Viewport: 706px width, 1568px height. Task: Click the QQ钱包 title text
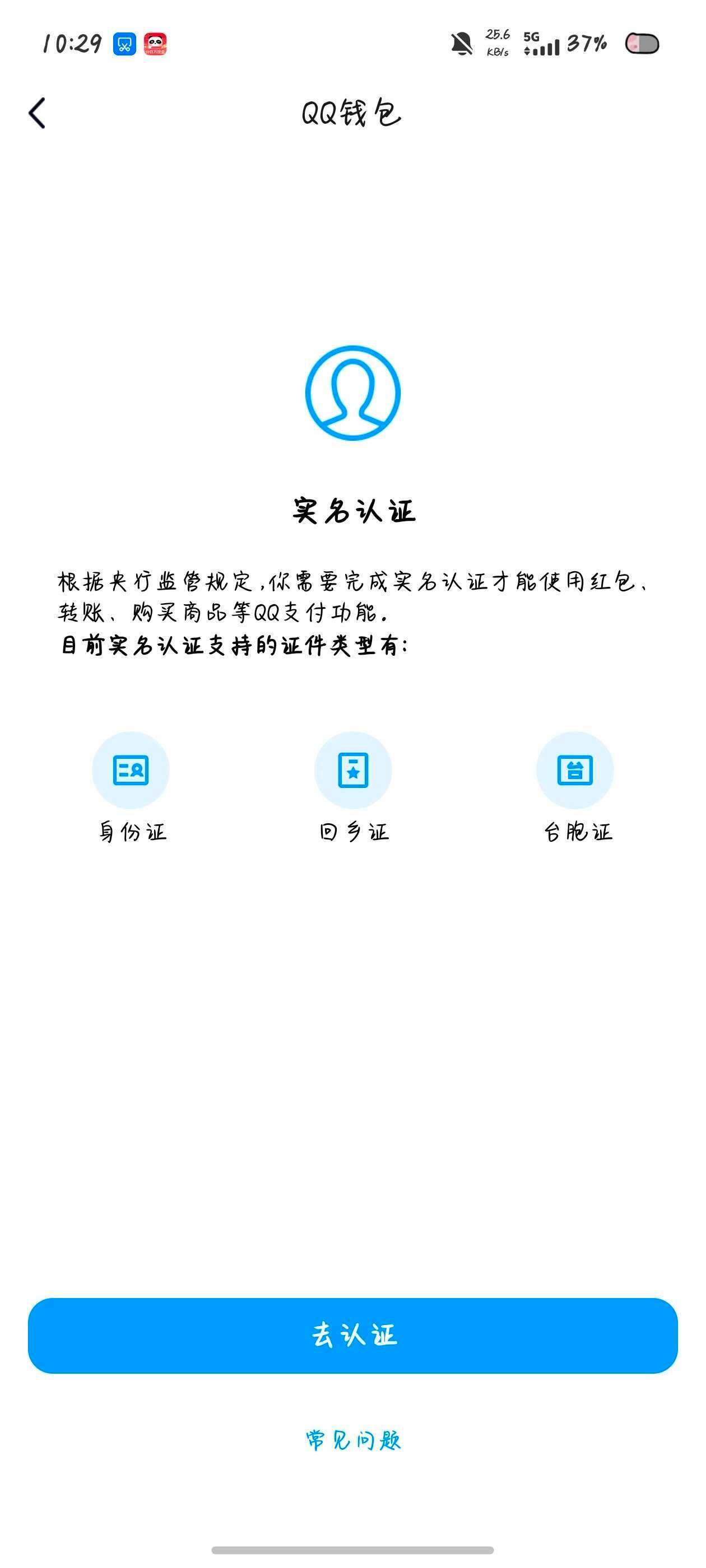pyautogui.click(x=352, y=113)
